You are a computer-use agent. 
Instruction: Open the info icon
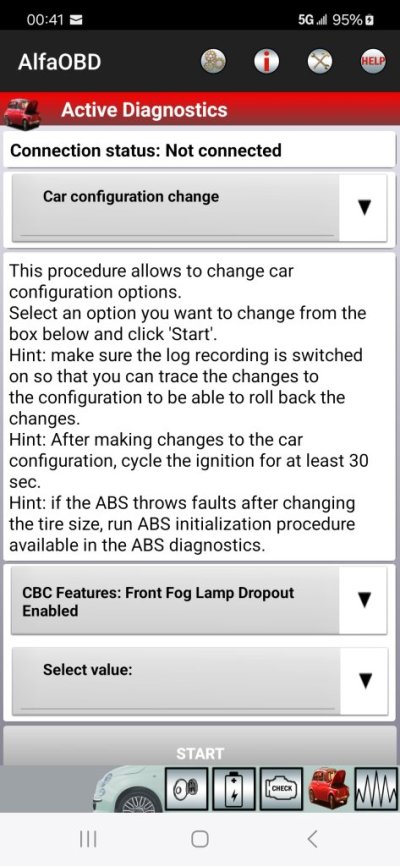click(266, 61)
